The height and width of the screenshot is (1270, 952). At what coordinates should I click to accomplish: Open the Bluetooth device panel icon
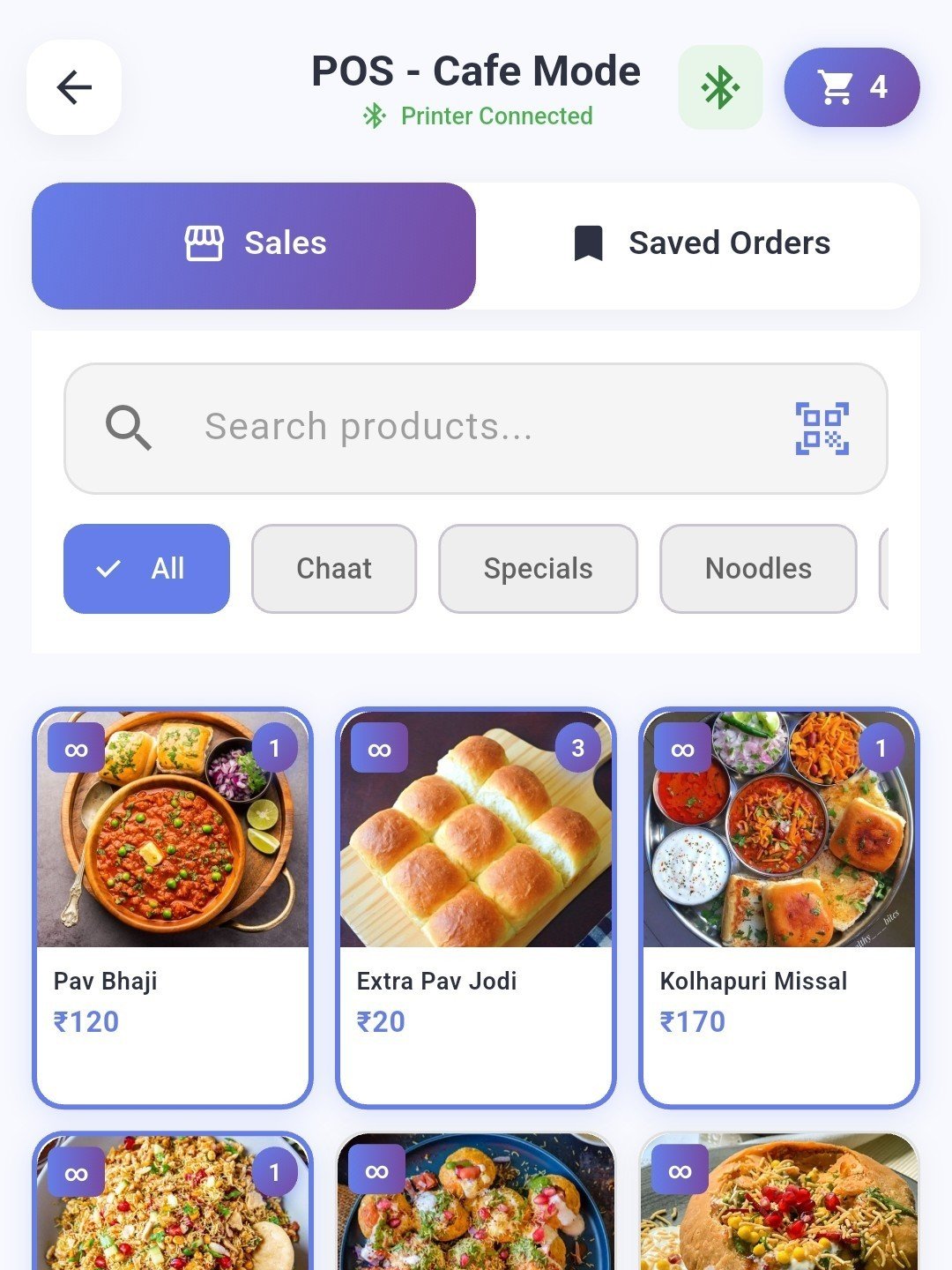click(x=719, y=86)
